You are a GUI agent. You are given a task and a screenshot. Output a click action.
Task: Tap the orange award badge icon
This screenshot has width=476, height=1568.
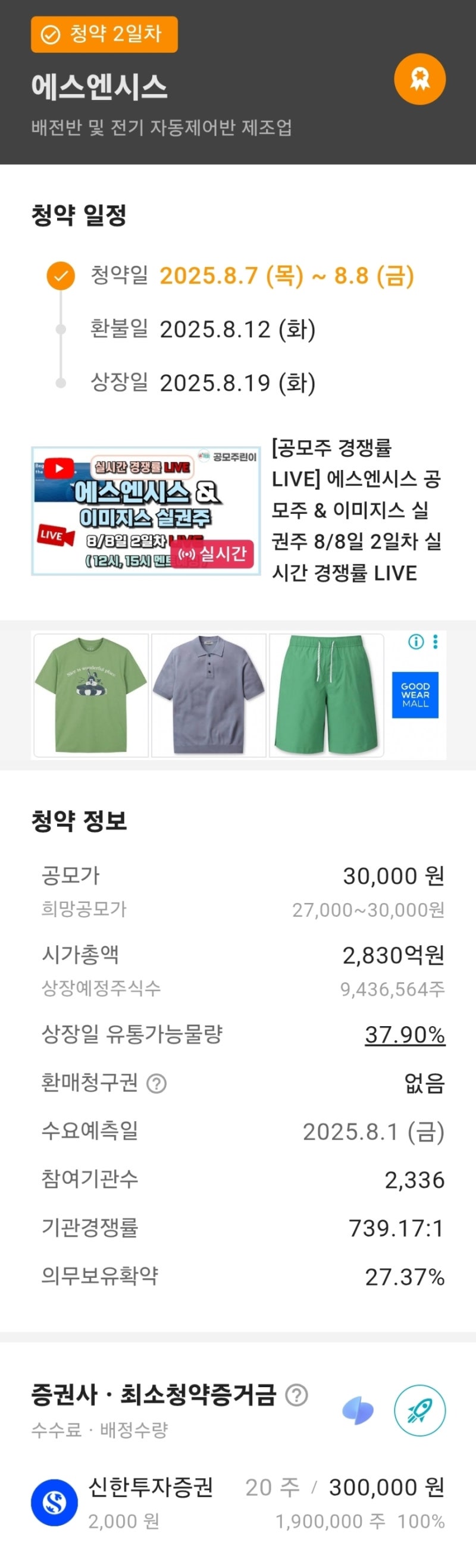(419, 79)
